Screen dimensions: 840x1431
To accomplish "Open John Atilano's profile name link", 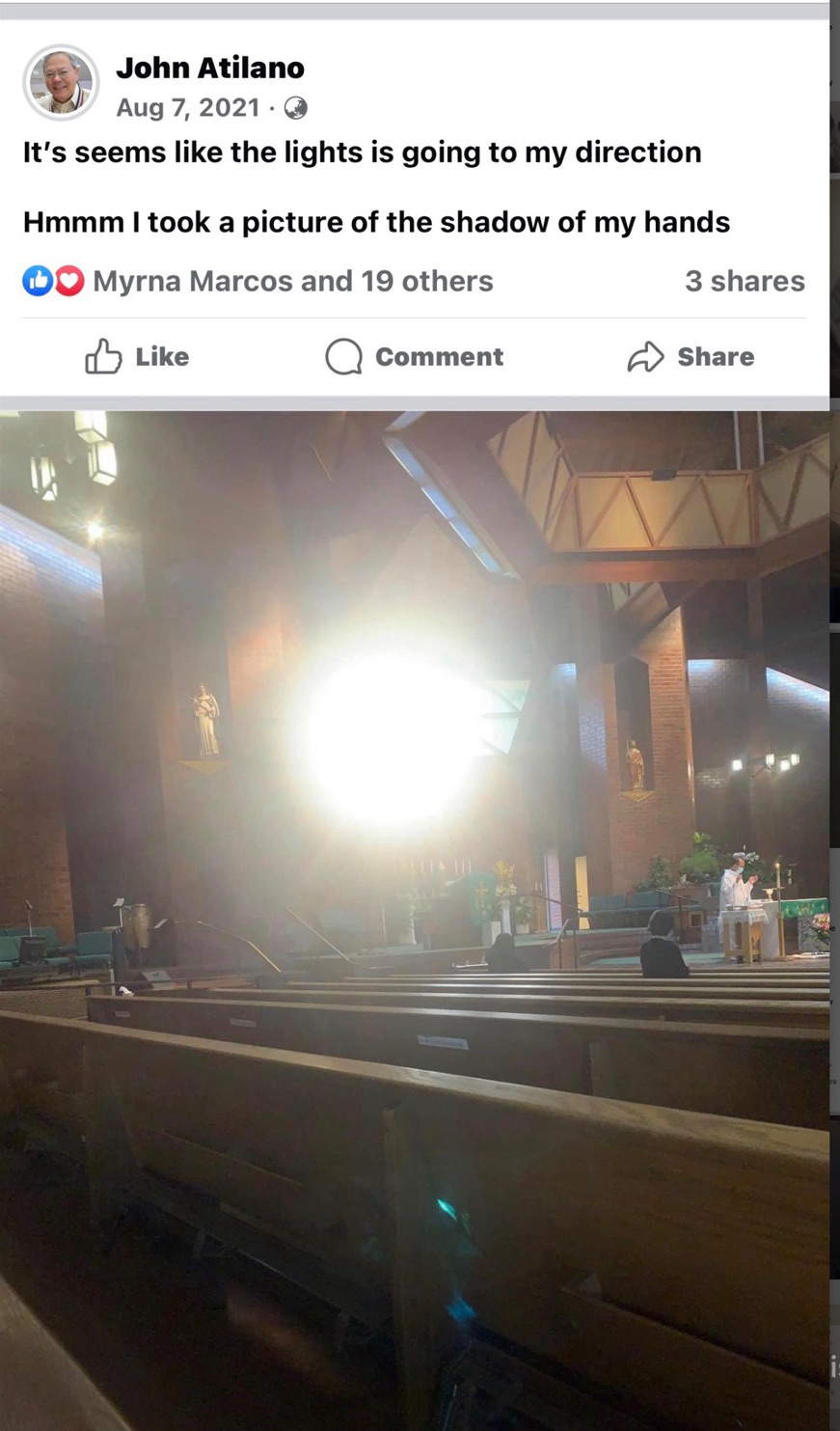I will (209, 68).
